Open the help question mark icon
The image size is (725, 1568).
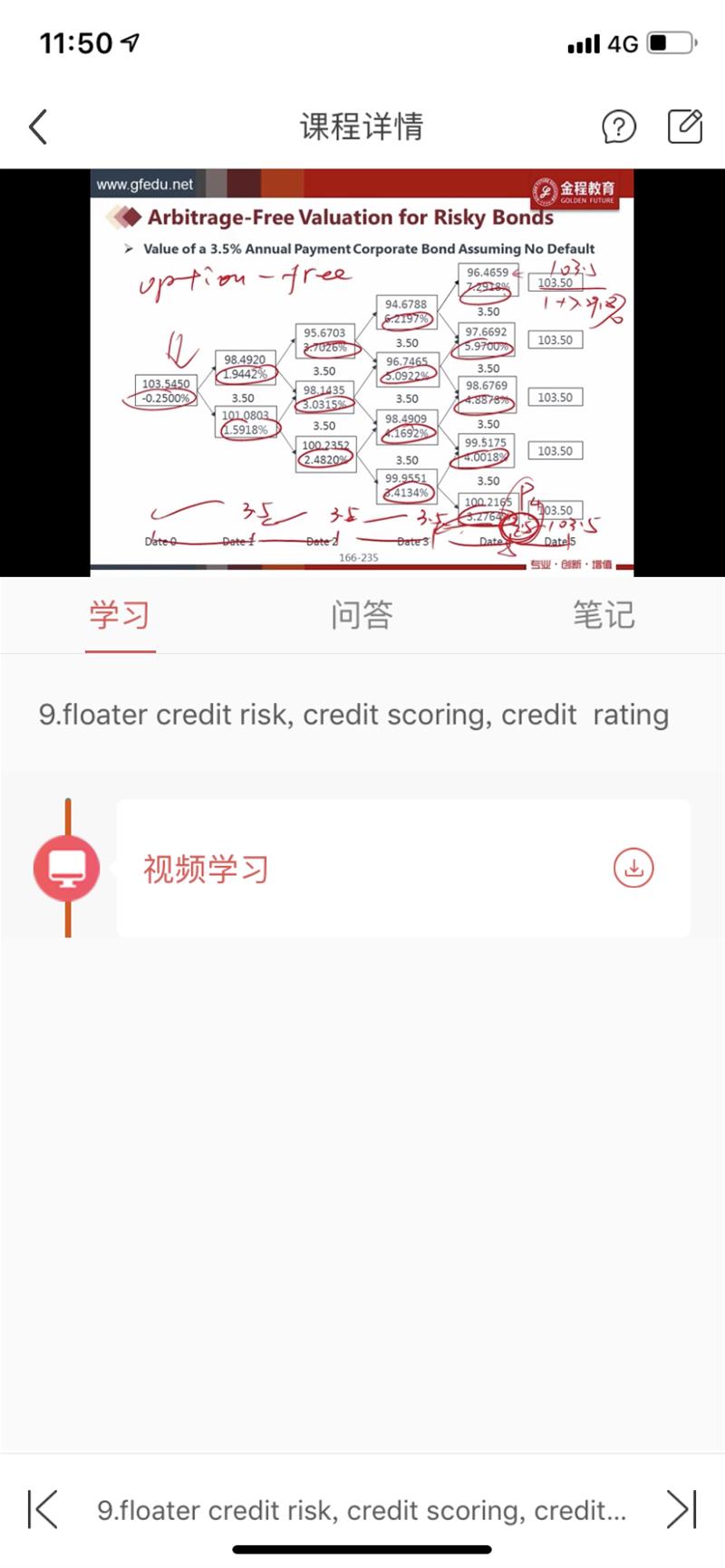[x=619, y=127]
